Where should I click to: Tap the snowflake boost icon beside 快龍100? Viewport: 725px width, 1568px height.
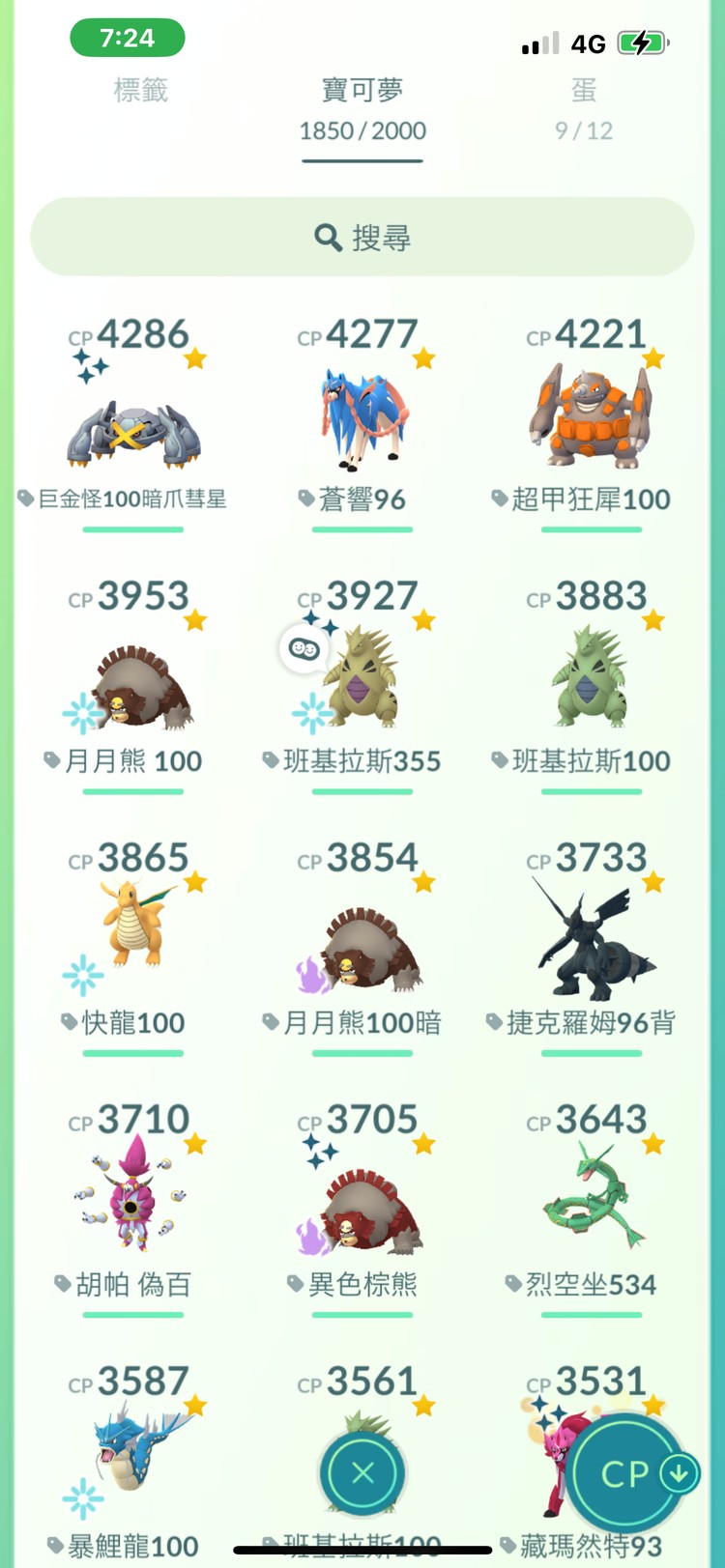(x=83, y=978)
